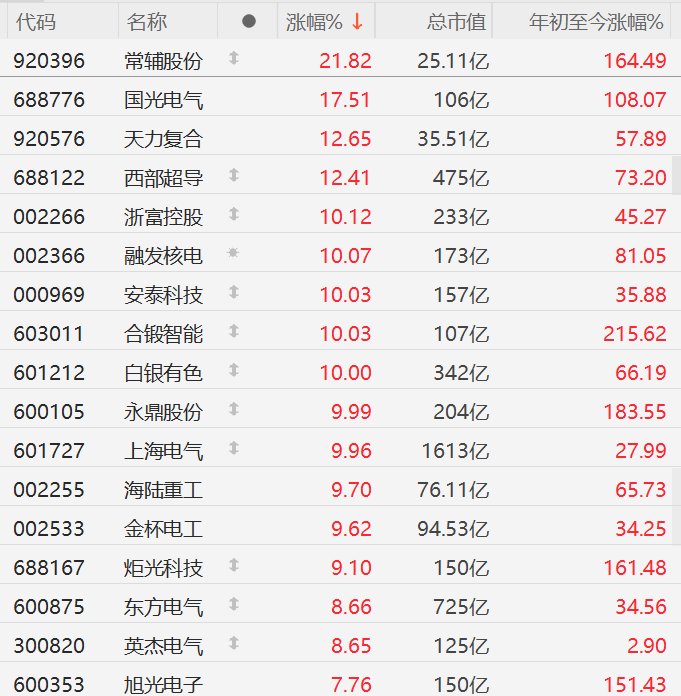Open the 常辅股份 stock row
681x696 pixels.
(x=163, y=61)
